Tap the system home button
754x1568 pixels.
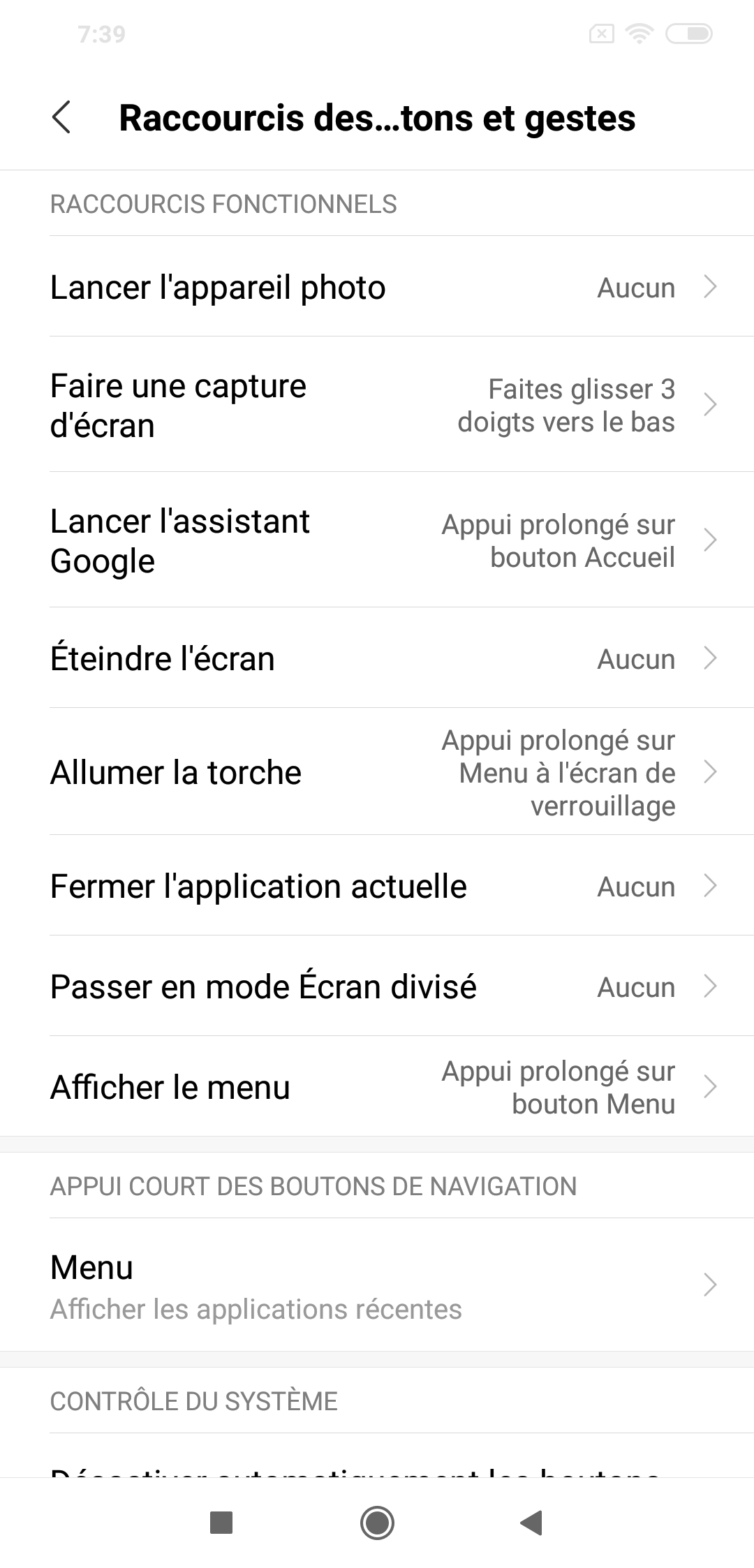pyautogui.click(x=377, y=1523)
